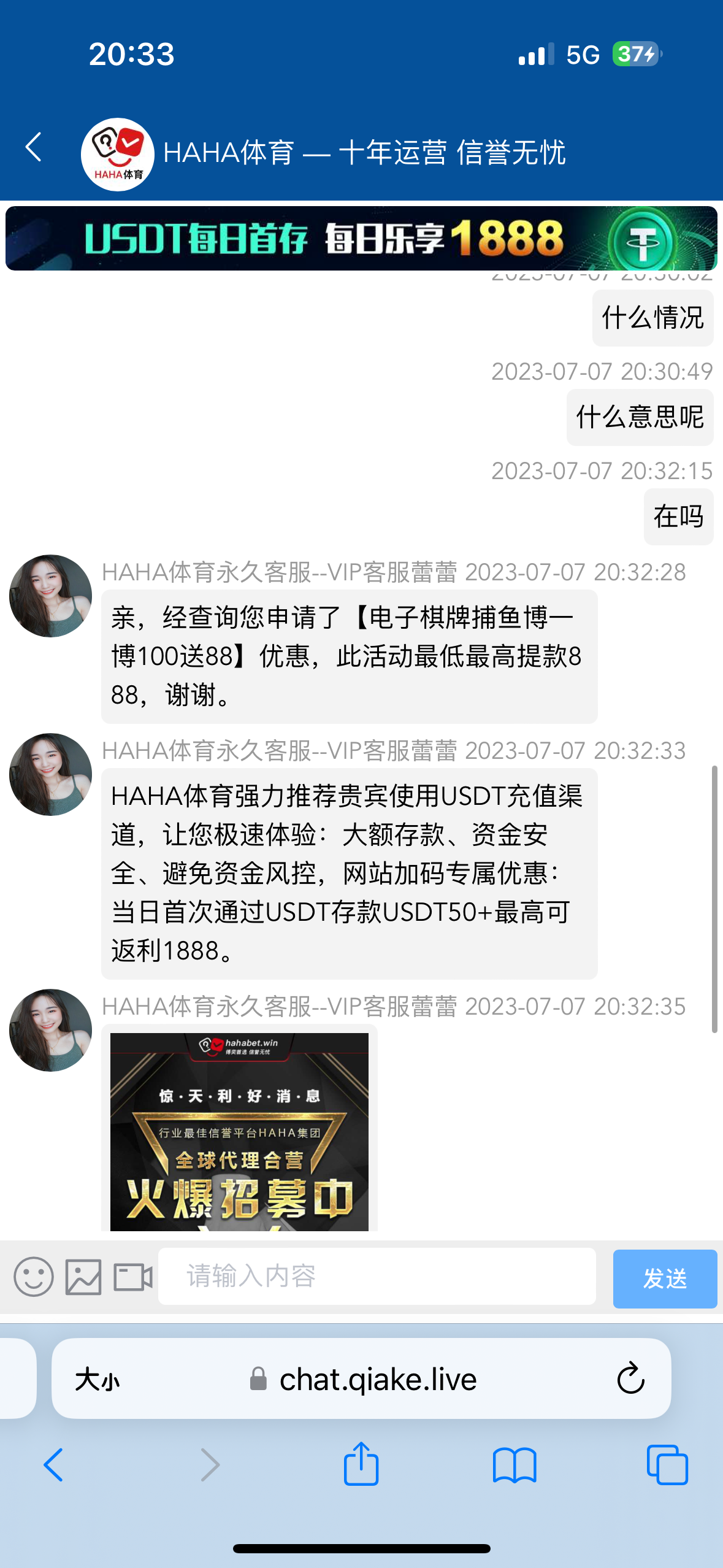Attach an image to the chat
The image size is (723, 1568).
point(83,1277)
